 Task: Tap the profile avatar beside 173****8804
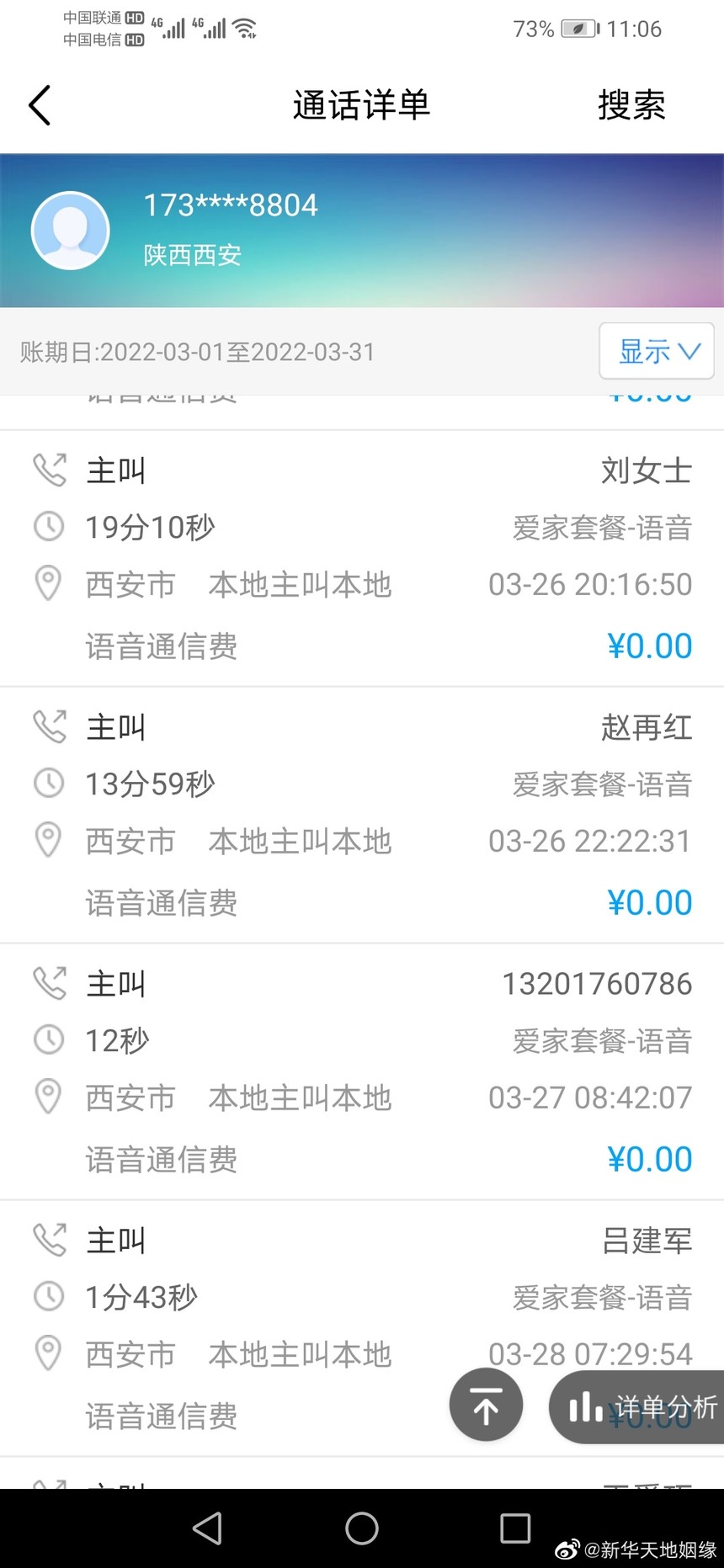coord(71,231)
